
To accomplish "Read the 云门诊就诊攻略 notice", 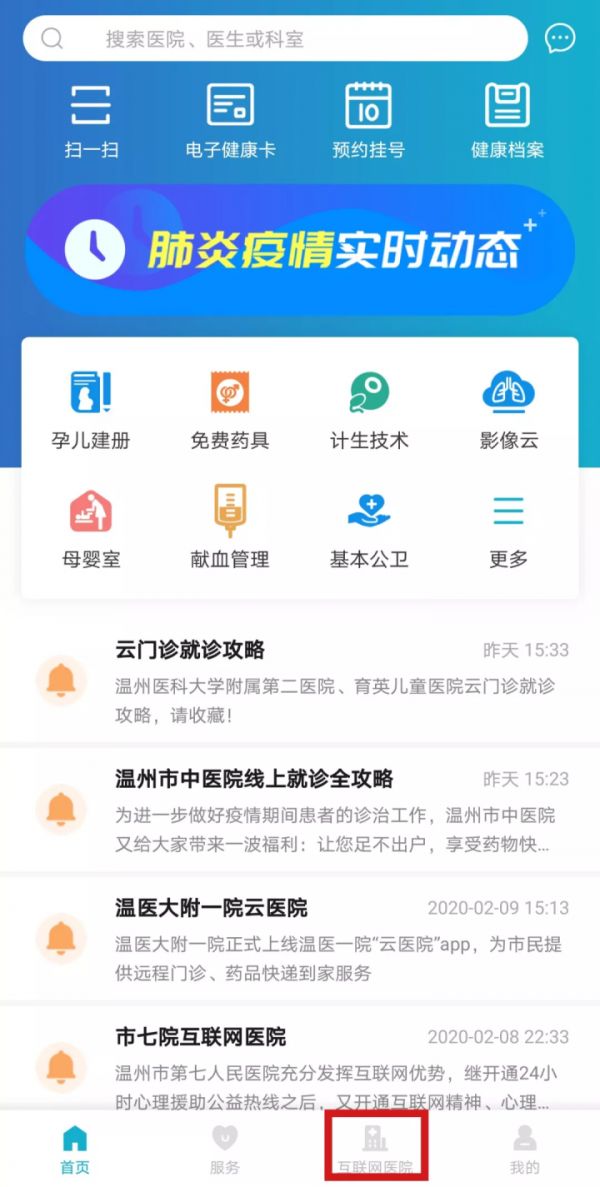I will pos(300,681).
